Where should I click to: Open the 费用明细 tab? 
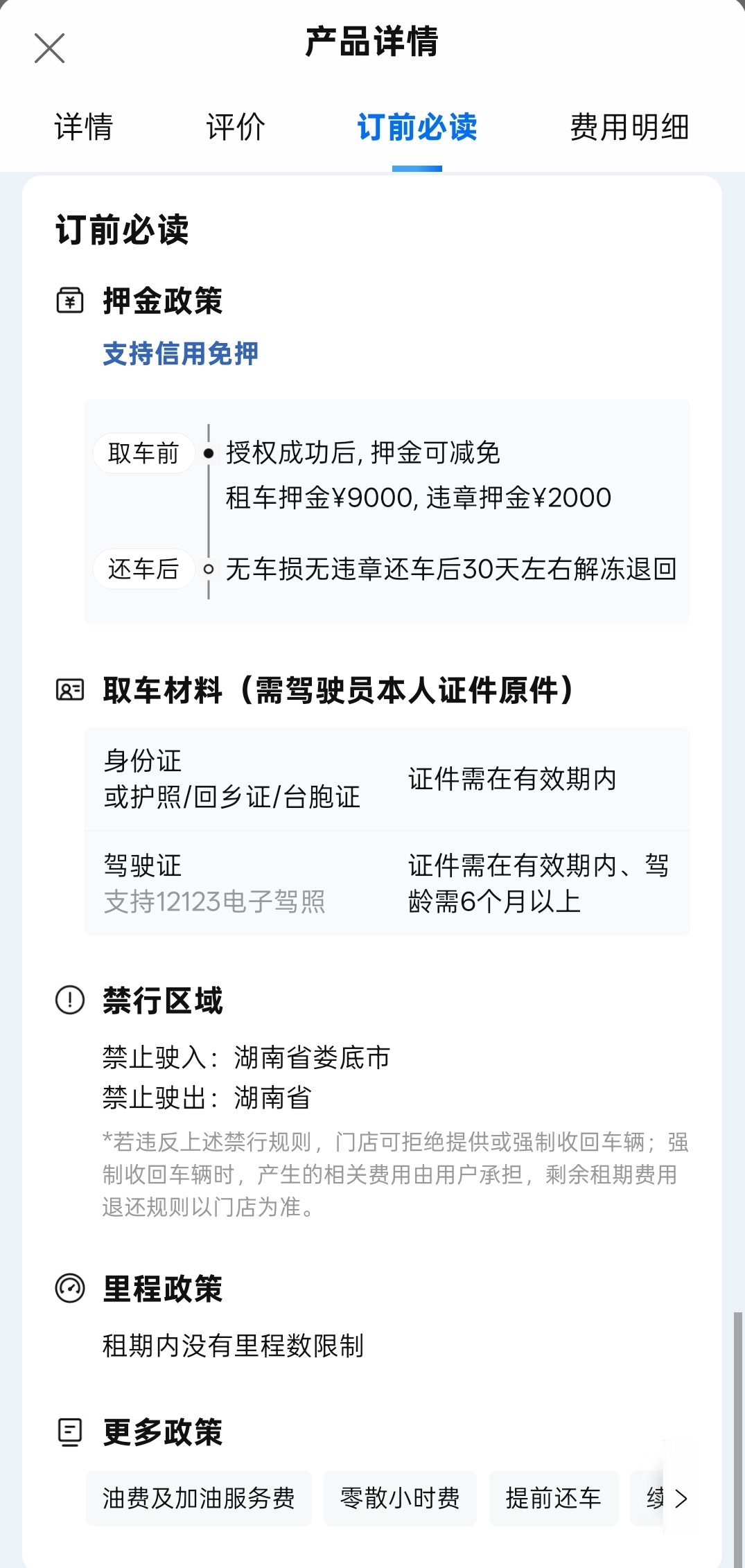pos(629,127)
